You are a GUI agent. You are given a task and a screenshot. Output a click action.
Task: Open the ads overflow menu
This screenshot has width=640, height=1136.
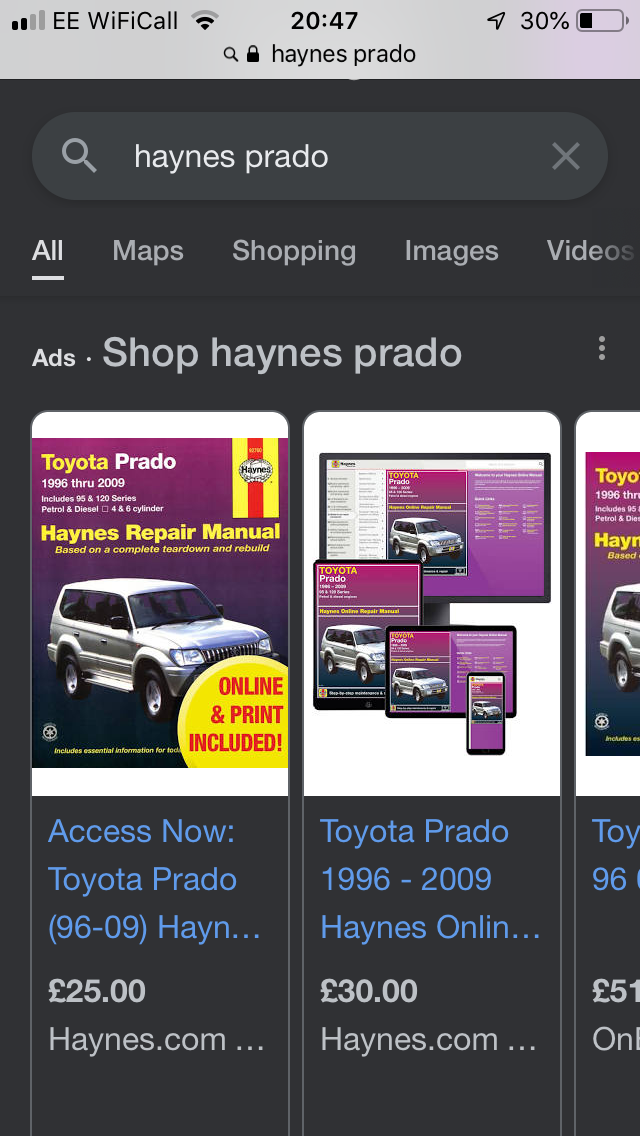coord(601,349)
